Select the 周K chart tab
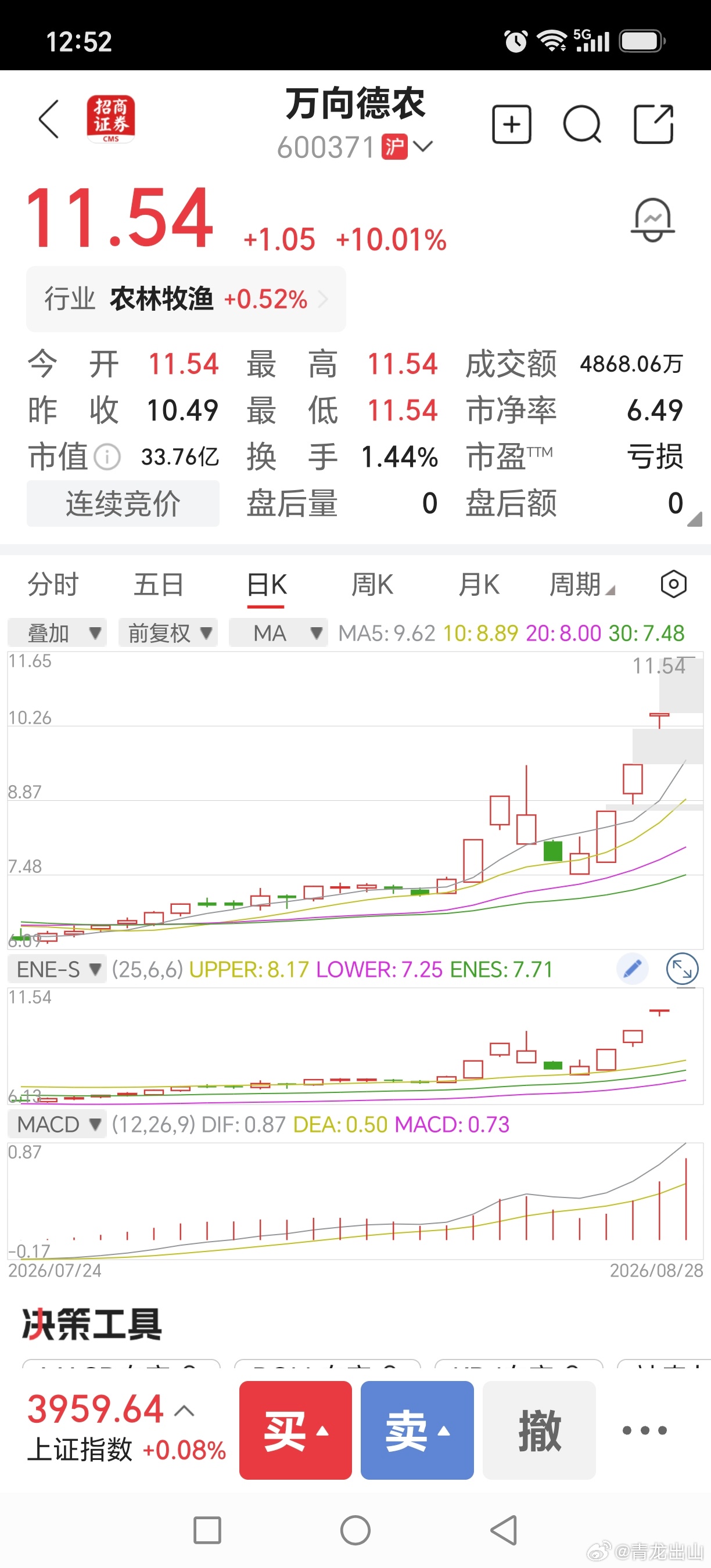 [372, 585]
